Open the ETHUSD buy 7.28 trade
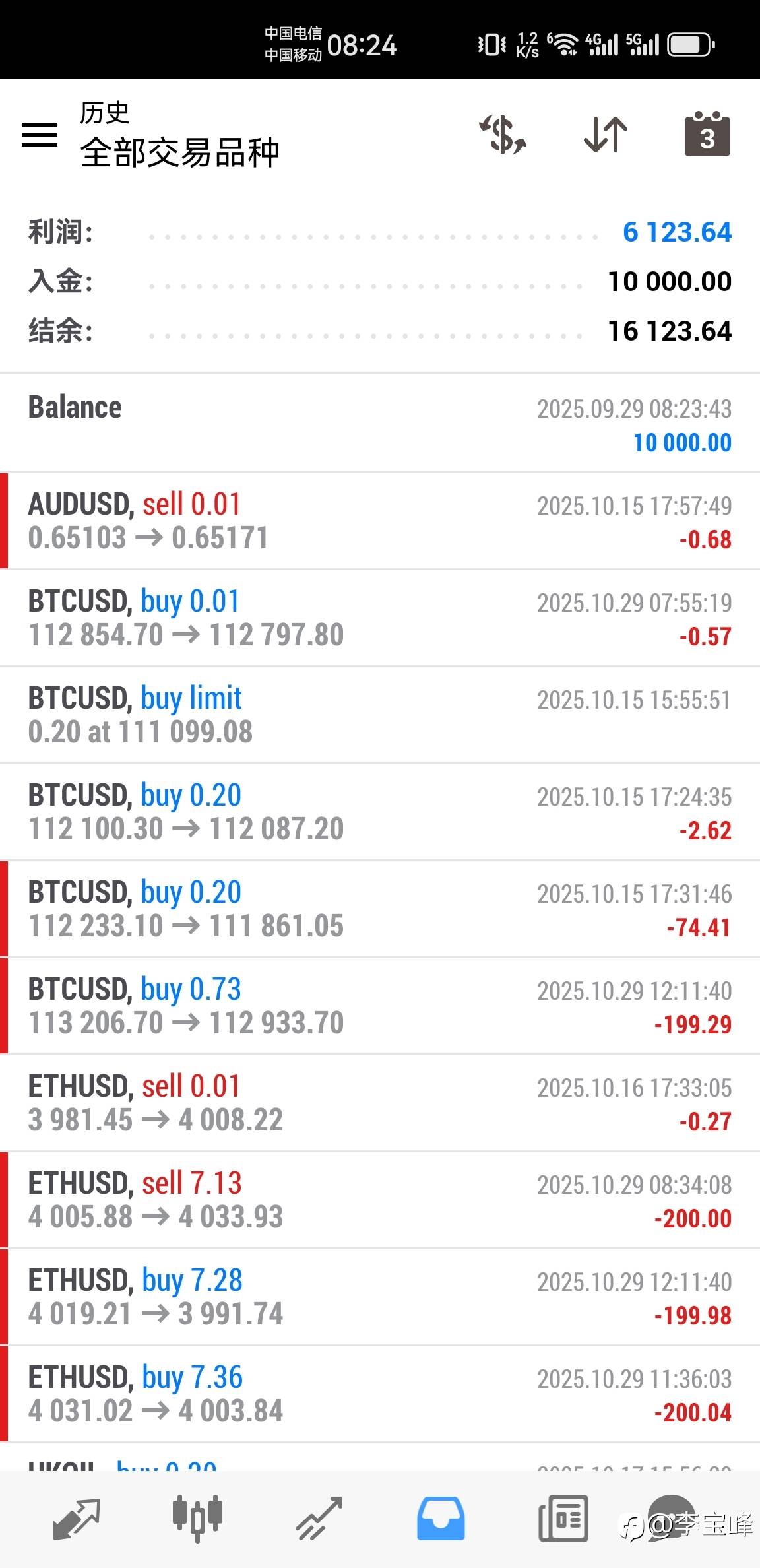760x1568 pixels. (x=380, y=1297)
